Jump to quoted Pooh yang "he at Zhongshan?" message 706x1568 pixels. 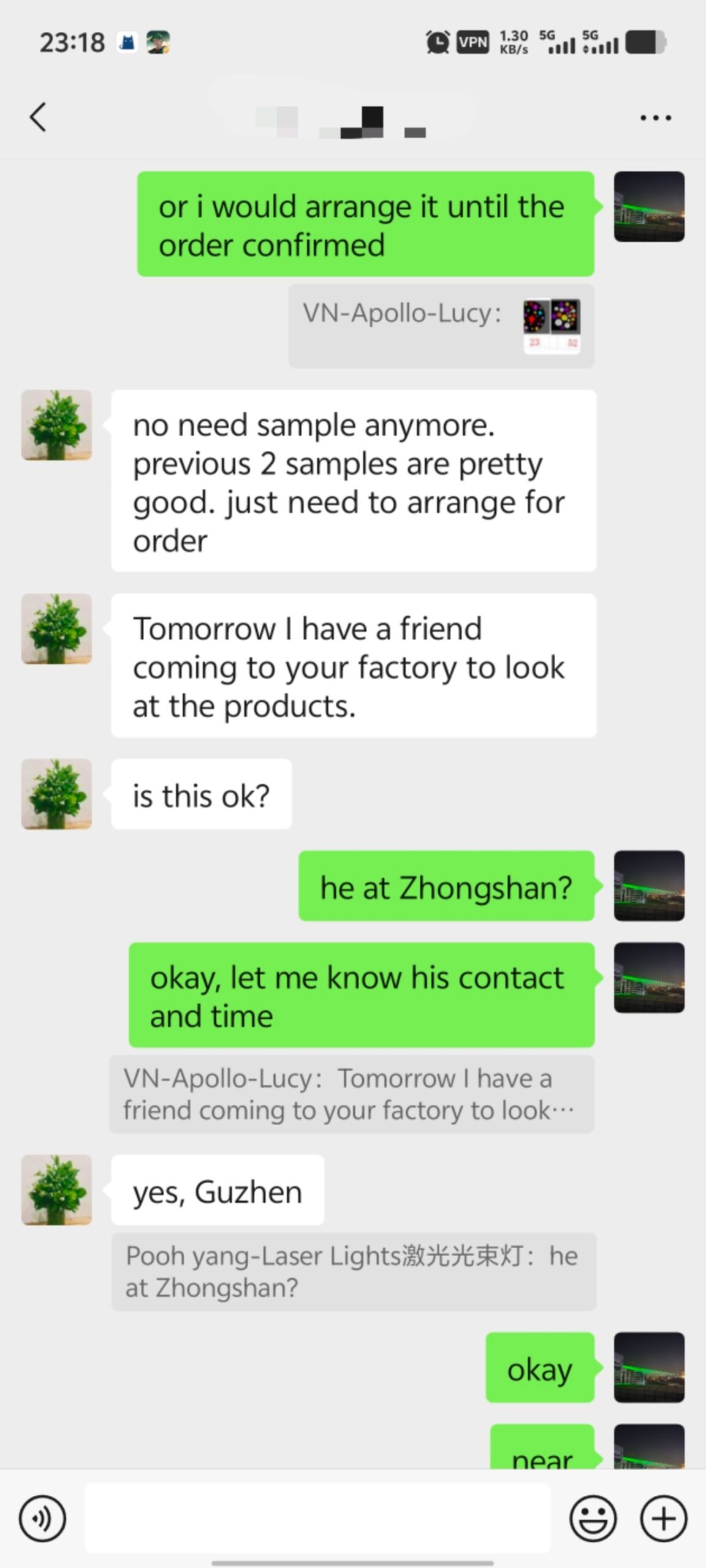tap(353, 1272)
